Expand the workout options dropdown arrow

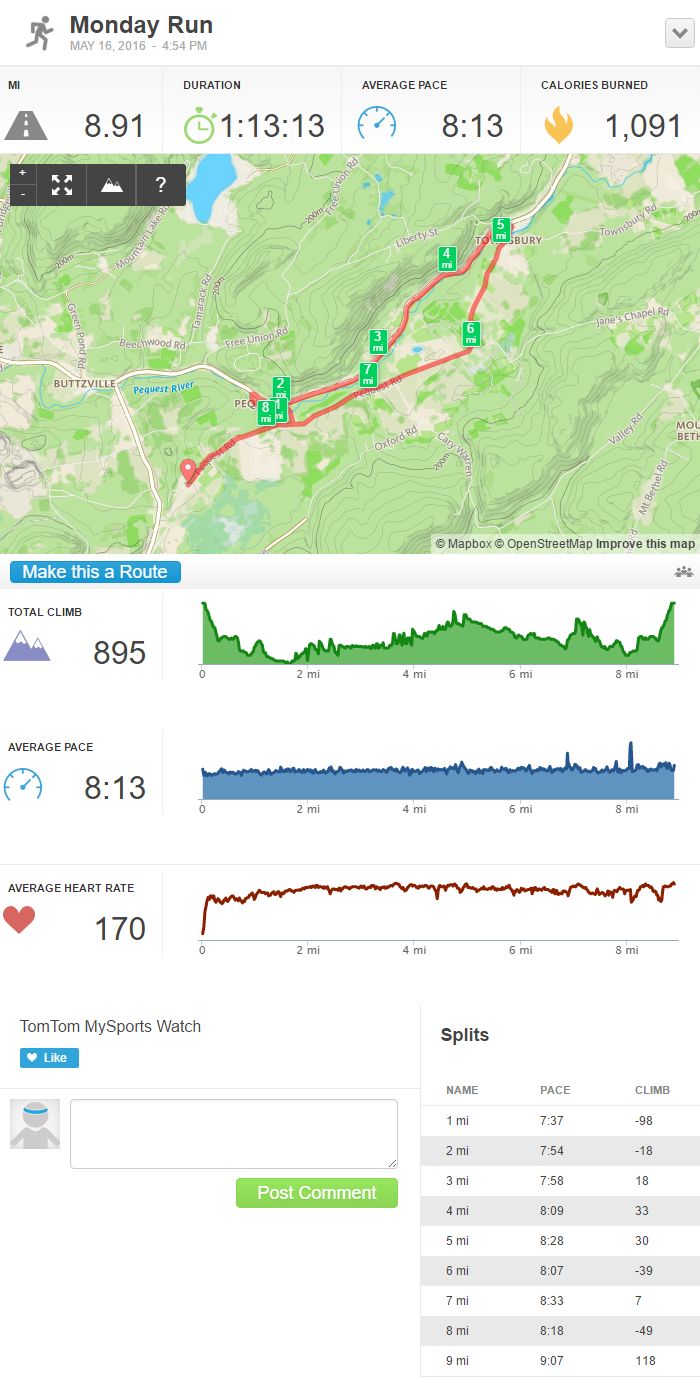coord(679,33)
